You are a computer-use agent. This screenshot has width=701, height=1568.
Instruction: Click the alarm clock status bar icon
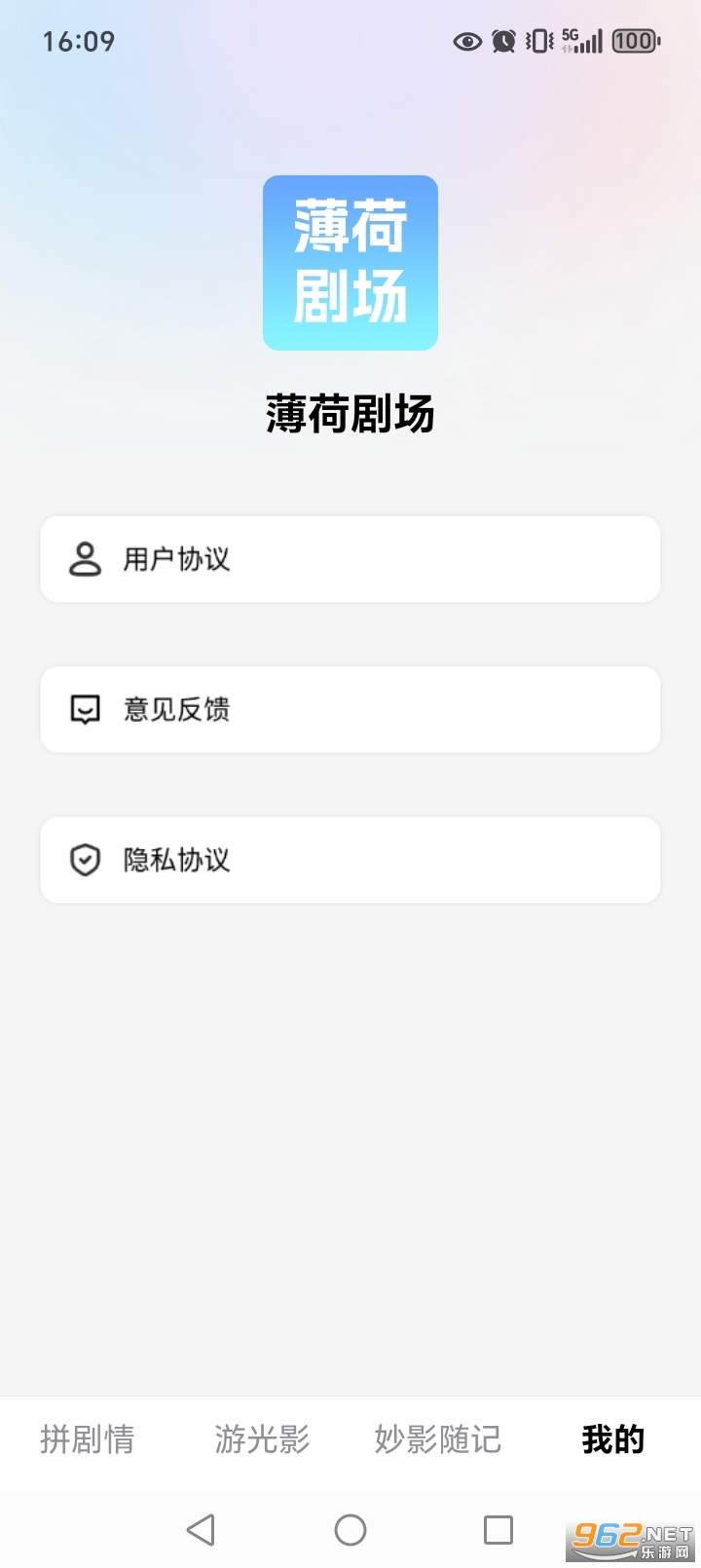click(502, 41)
